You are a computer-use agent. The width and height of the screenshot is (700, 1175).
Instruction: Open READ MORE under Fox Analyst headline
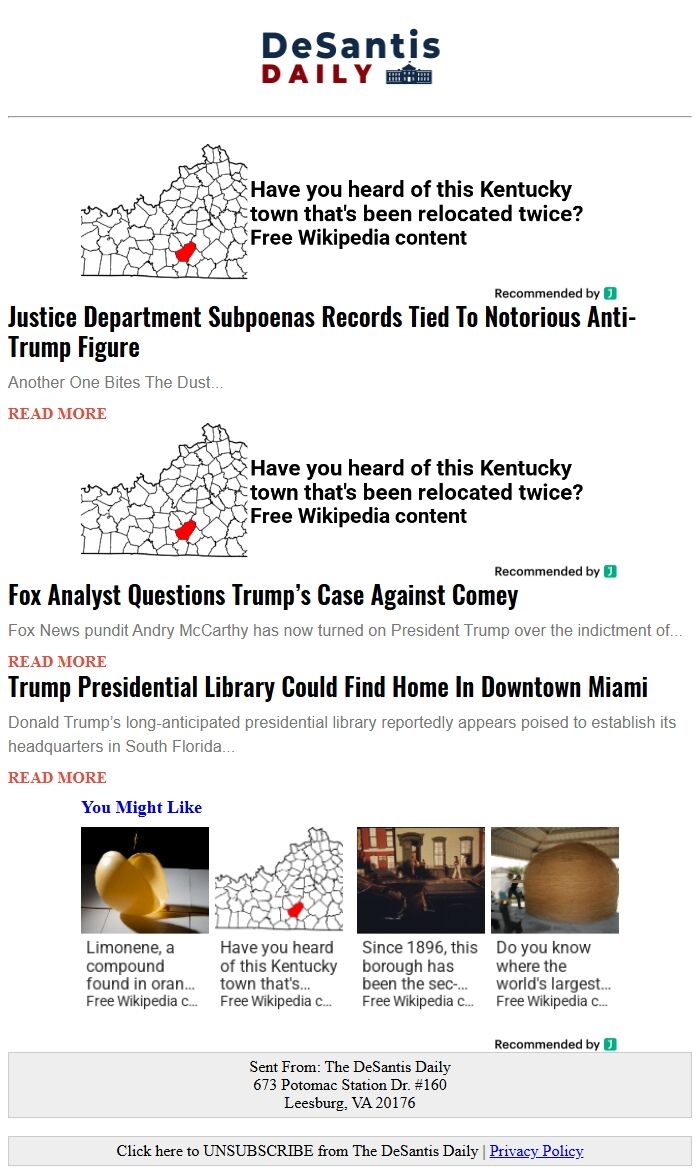[x=57, y=662]
